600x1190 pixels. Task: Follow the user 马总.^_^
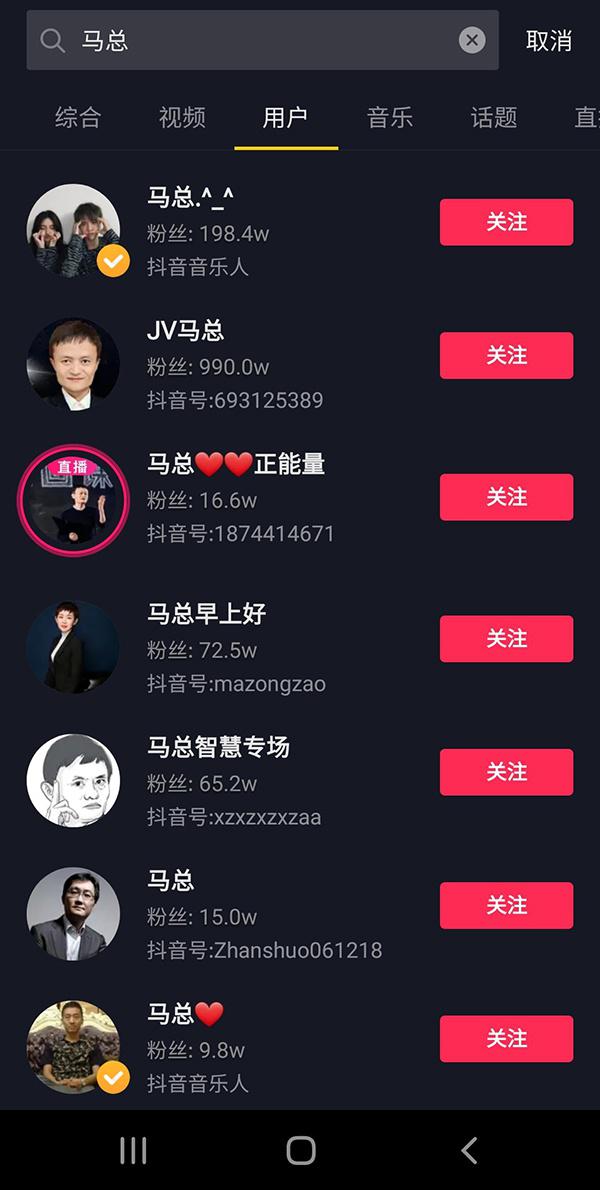coord(506,222)
